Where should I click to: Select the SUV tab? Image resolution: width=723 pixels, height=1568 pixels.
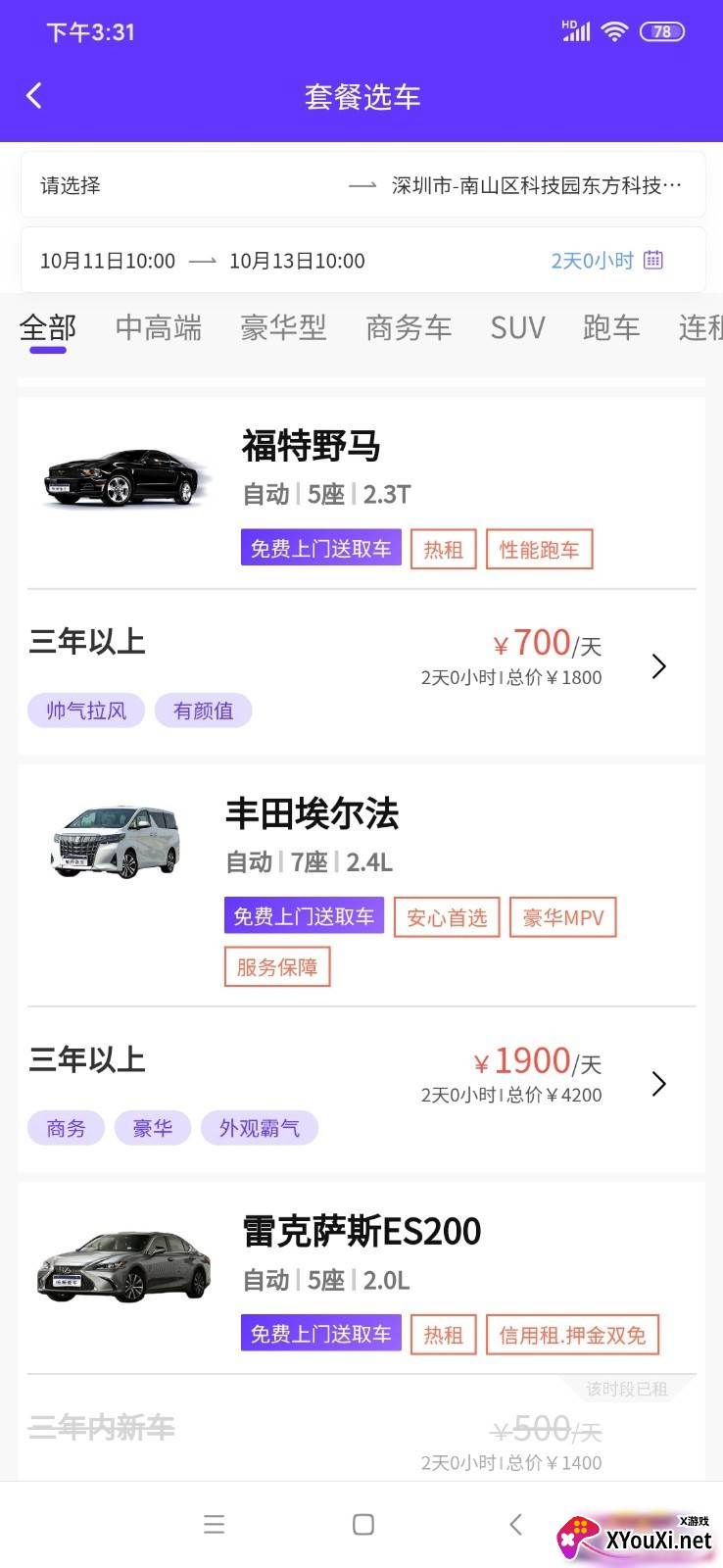pos(517,327)
